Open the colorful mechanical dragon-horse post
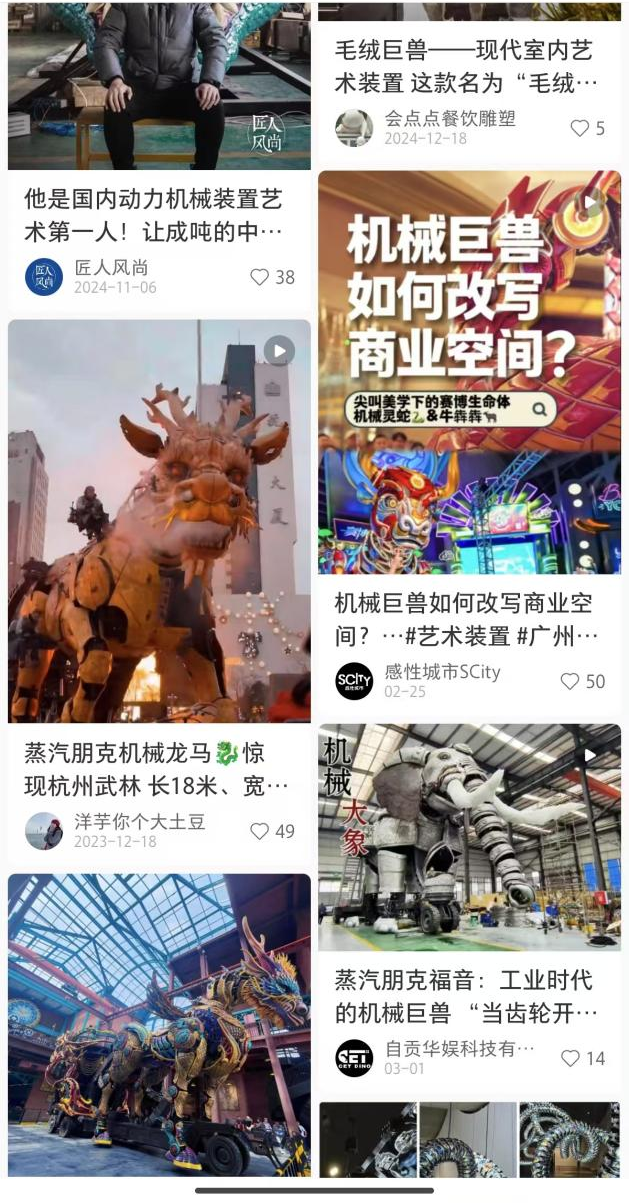This screenshot has width=630, height=1204. pos(159,1025)
